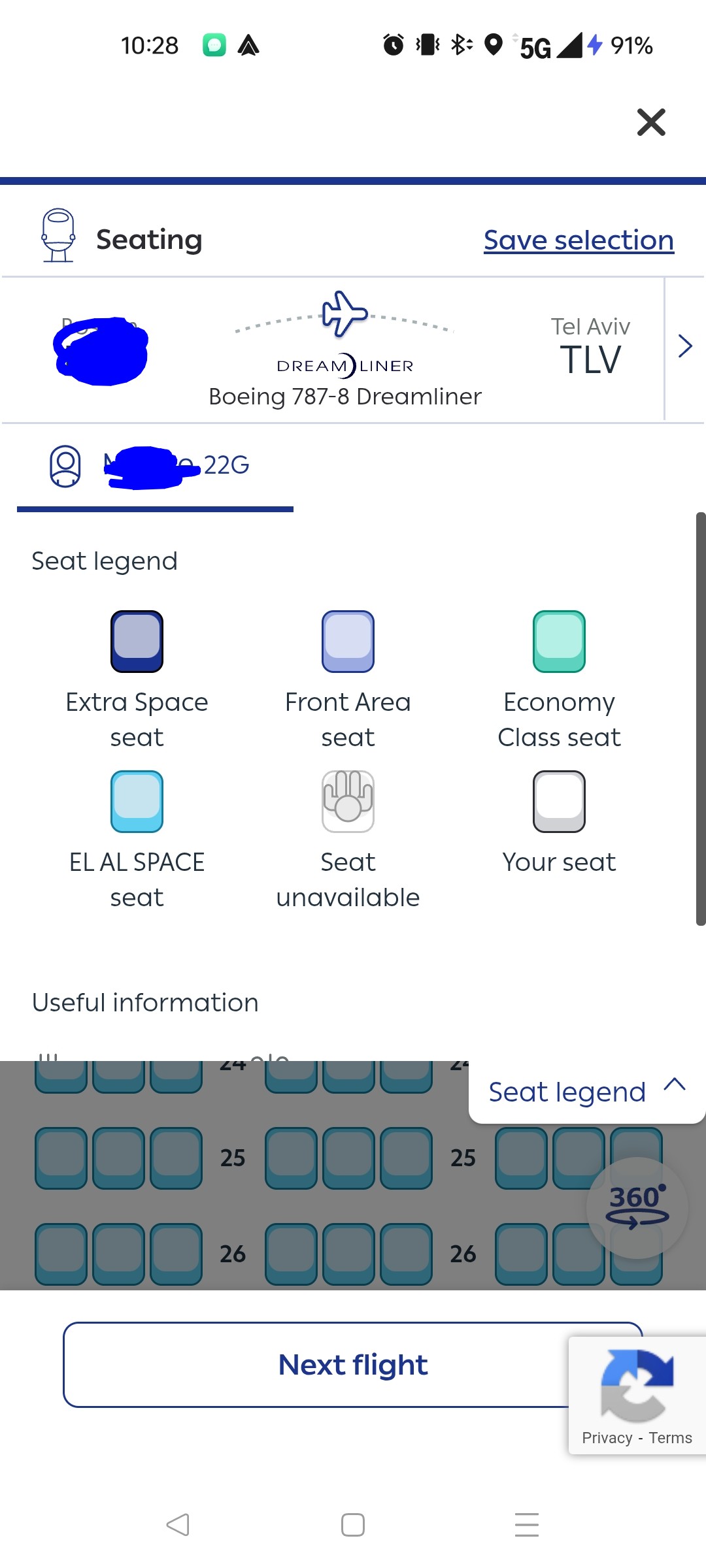This screenshot has height=1568, width=706.
Task: Go to home screen via system home button
Action: click(353, 1525)
